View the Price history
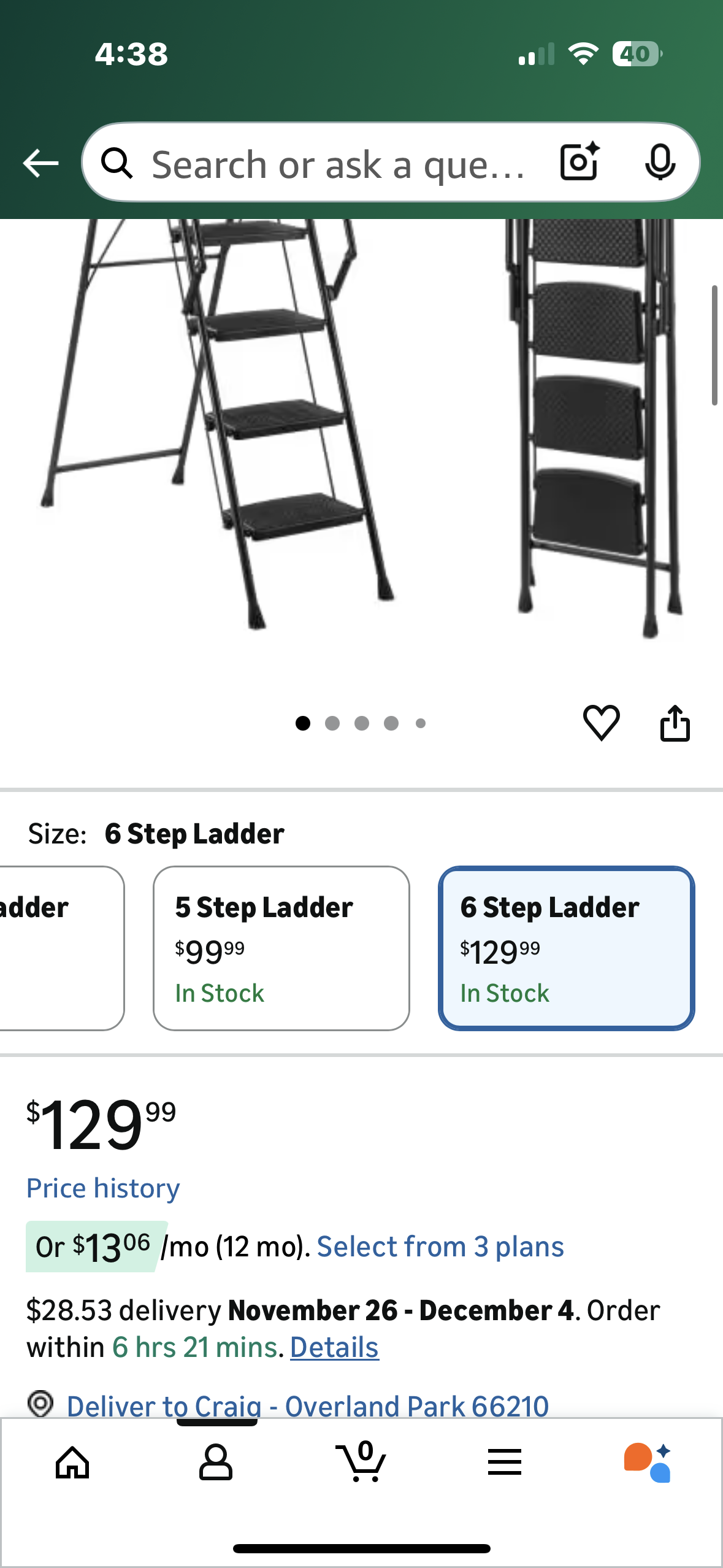 pyautogui.click(x=102, y=1188)
